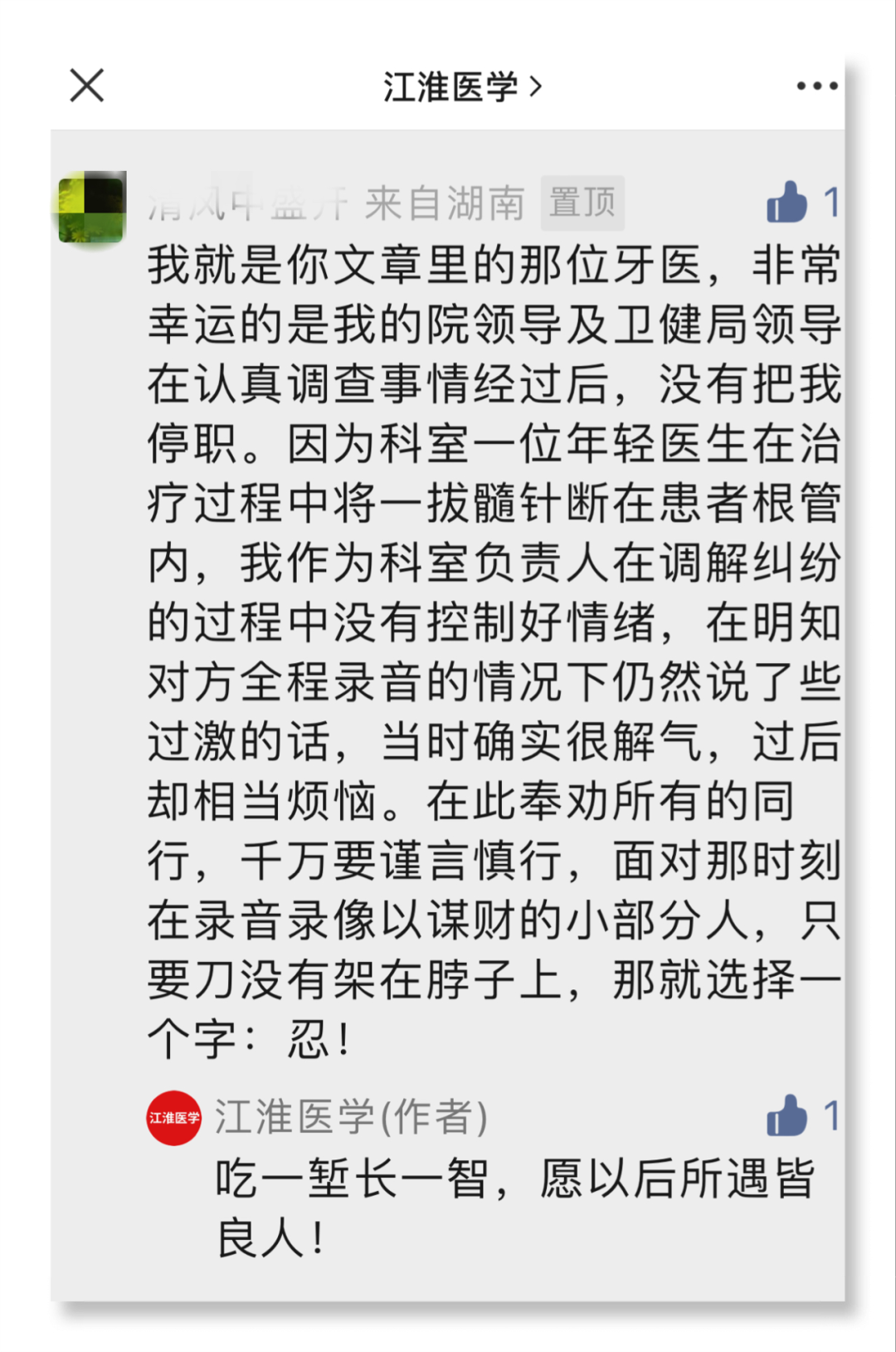Open the three-dot overflow menu
The height and width of the screenshot is (1352, 896).
pyautogui.click(x=816, y=86)
